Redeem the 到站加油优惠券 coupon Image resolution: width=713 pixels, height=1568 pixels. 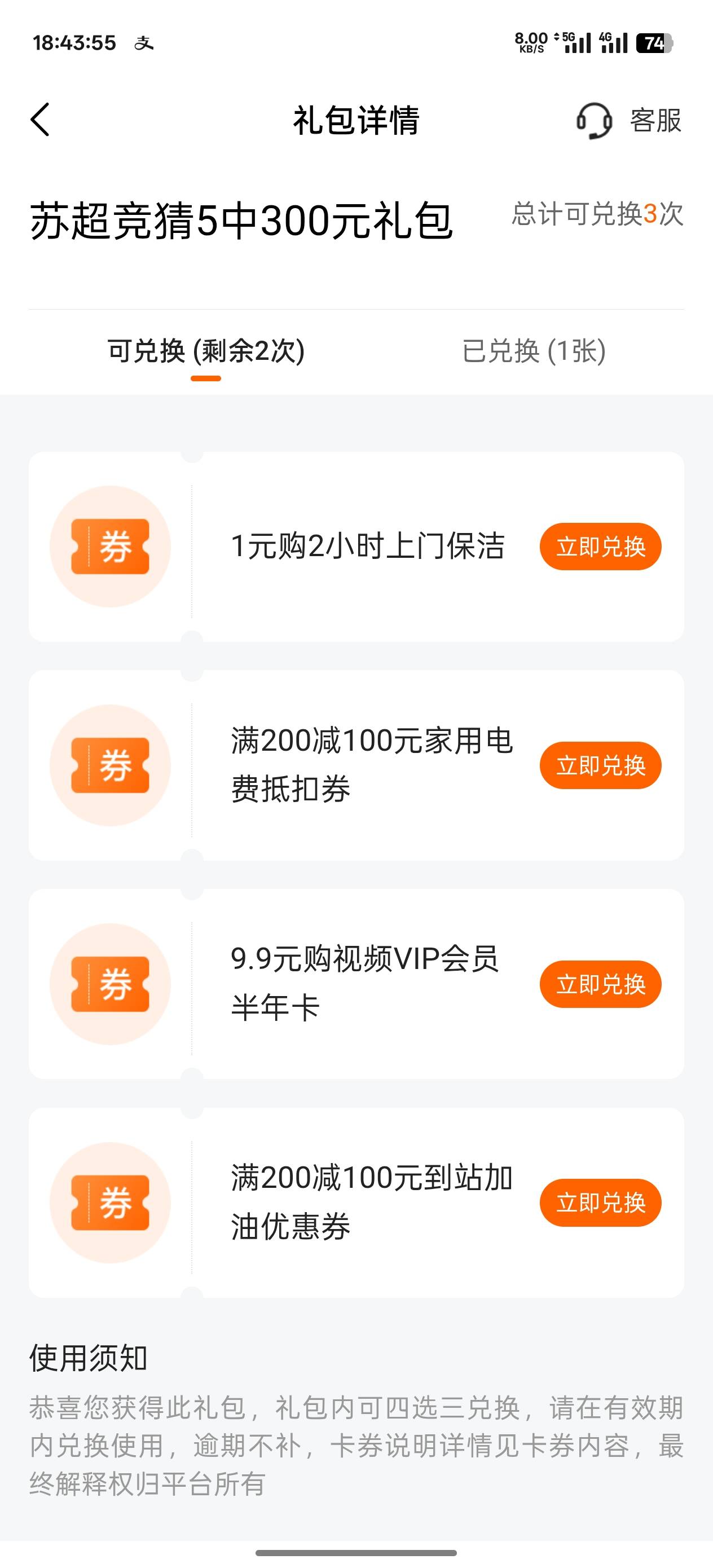[x=600, y=1203]
